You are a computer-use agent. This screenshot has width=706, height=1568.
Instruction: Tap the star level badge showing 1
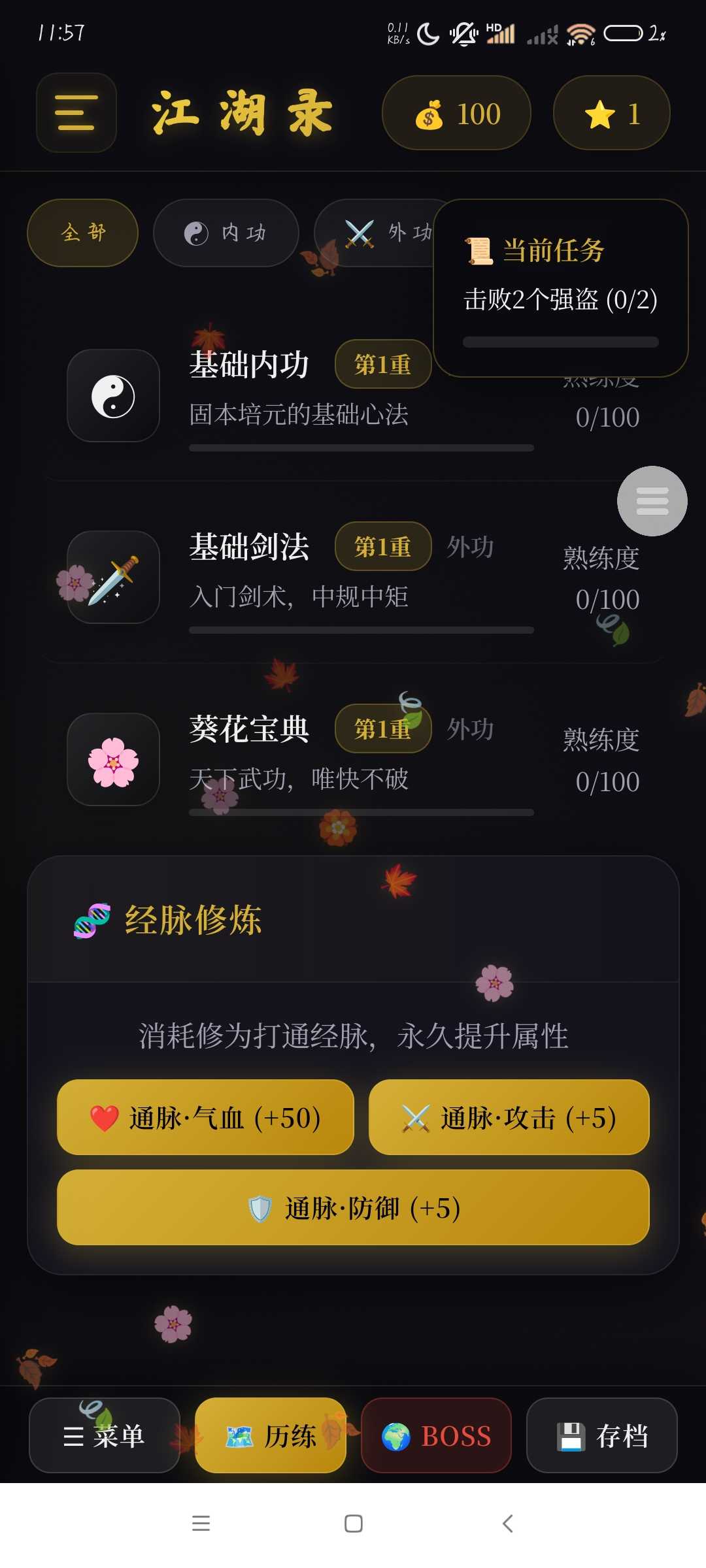pos(611,113)
